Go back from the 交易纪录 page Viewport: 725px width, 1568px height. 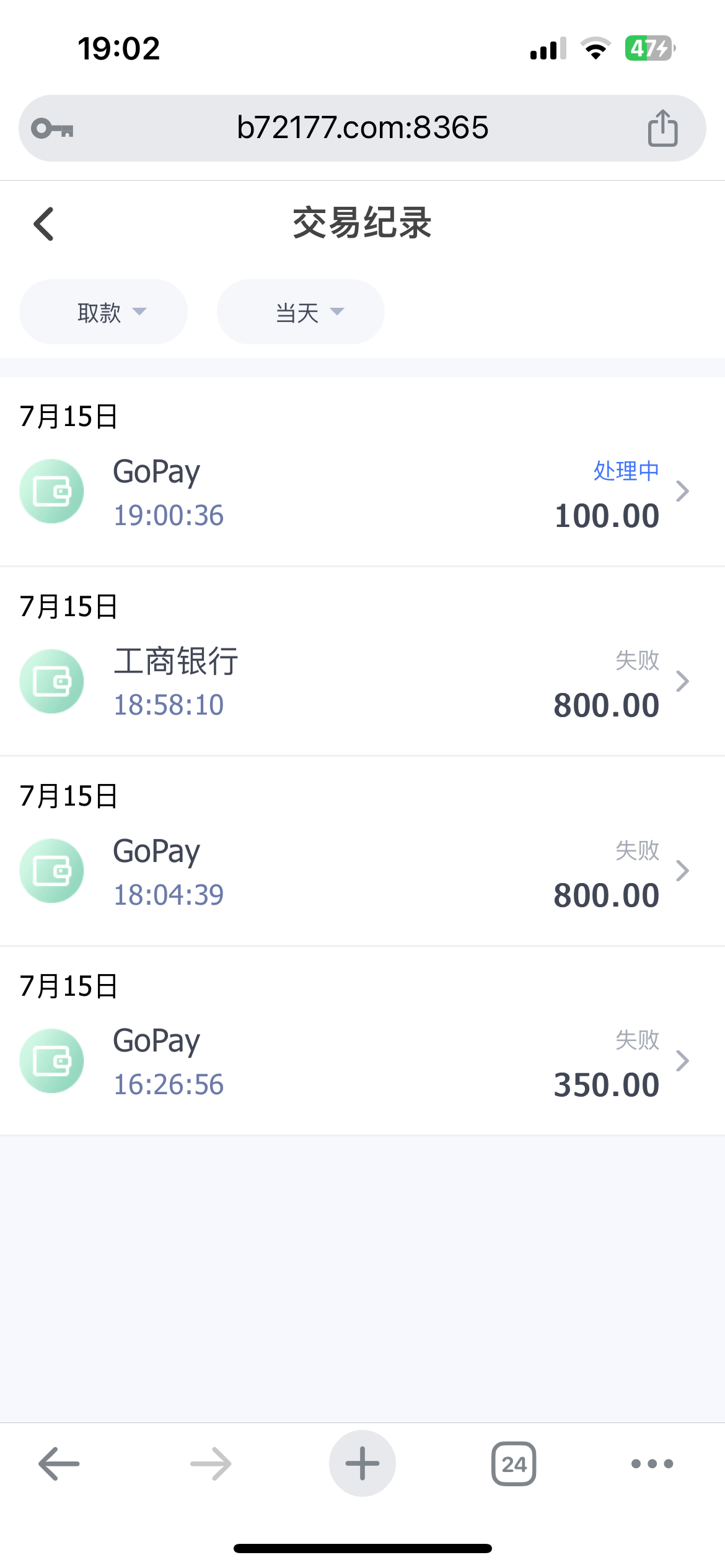click(44, 224)
